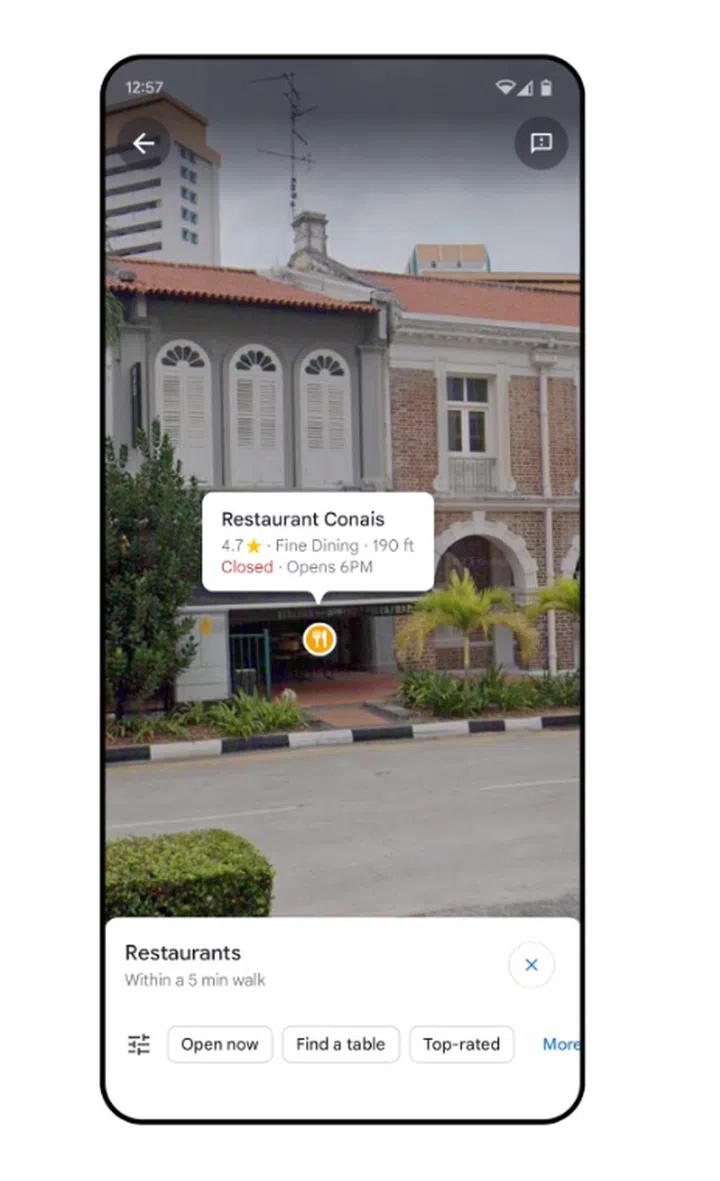Image resolution: width=720 pixels, height=1181 pixels.
Task: Go back using the arrow button
Action: [x=144, y=143]
